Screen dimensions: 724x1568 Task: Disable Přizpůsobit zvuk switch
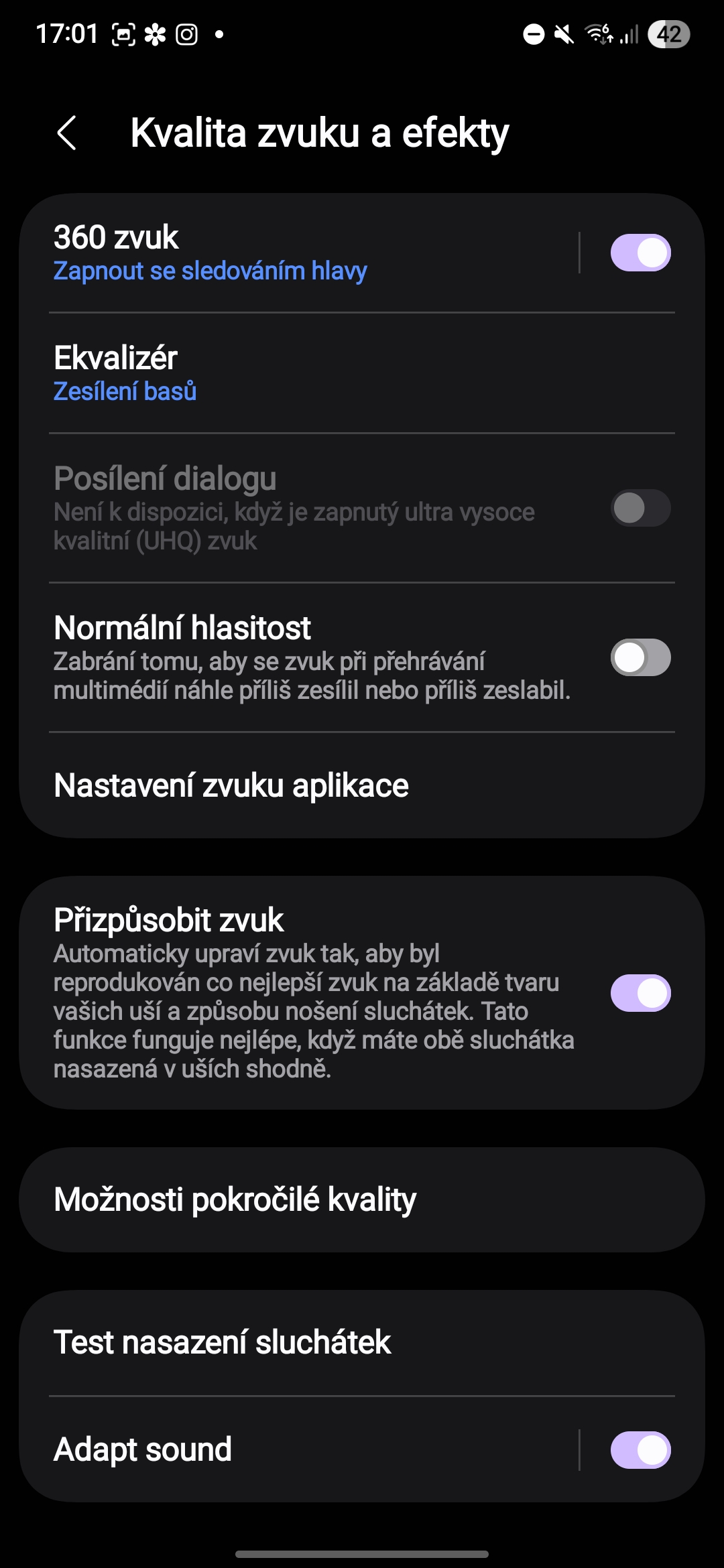(x=640, y=993)
